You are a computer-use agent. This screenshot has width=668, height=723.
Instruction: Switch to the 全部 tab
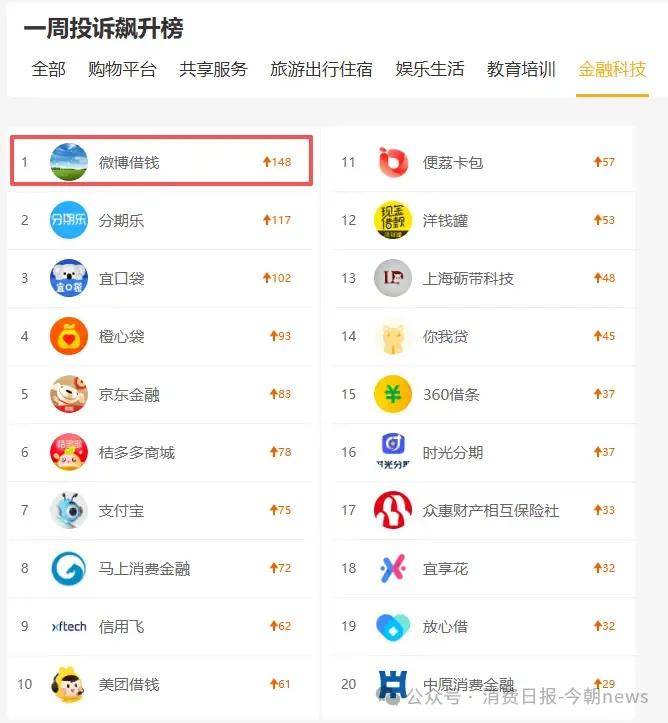[x=48, y=69]
